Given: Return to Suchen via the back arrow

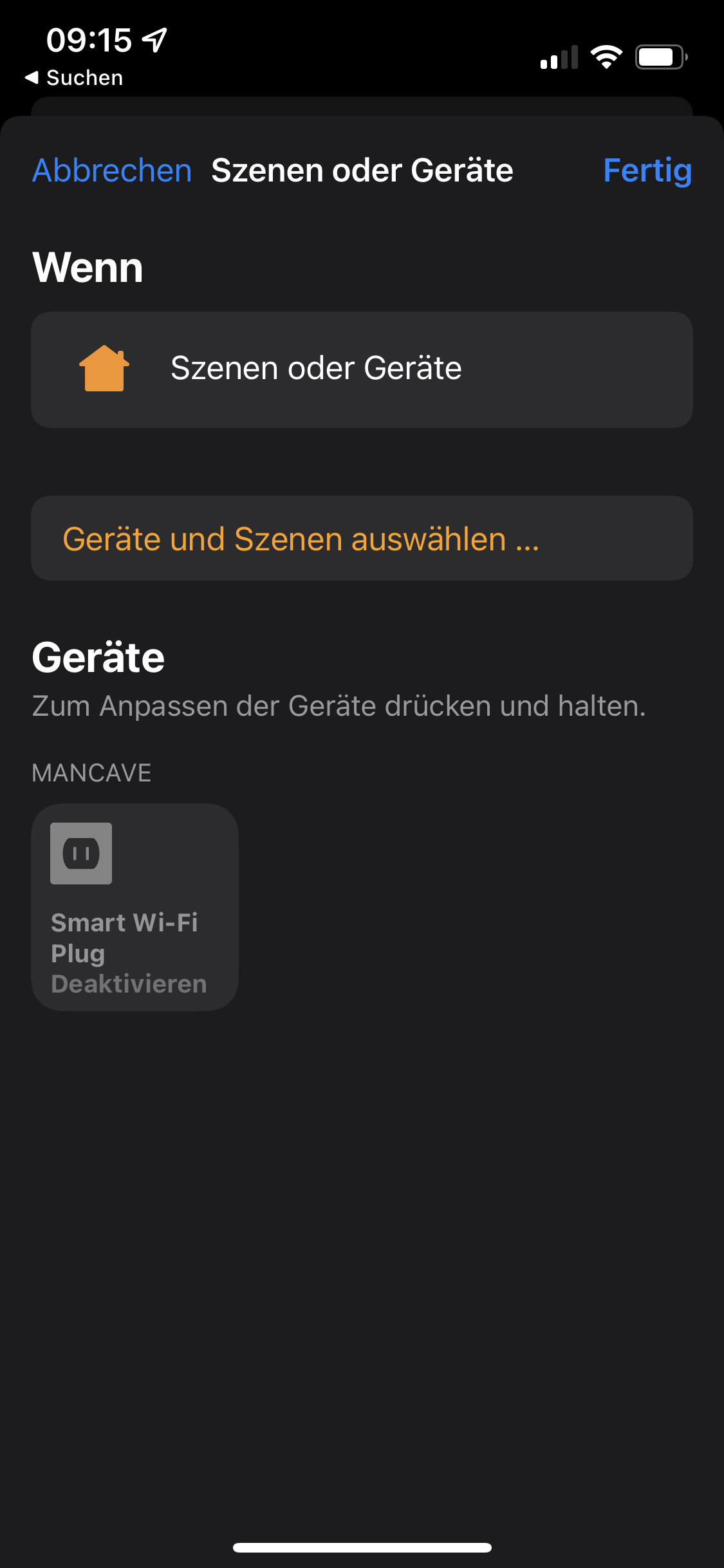Looking at the screenshot, I should pos(73,78).
